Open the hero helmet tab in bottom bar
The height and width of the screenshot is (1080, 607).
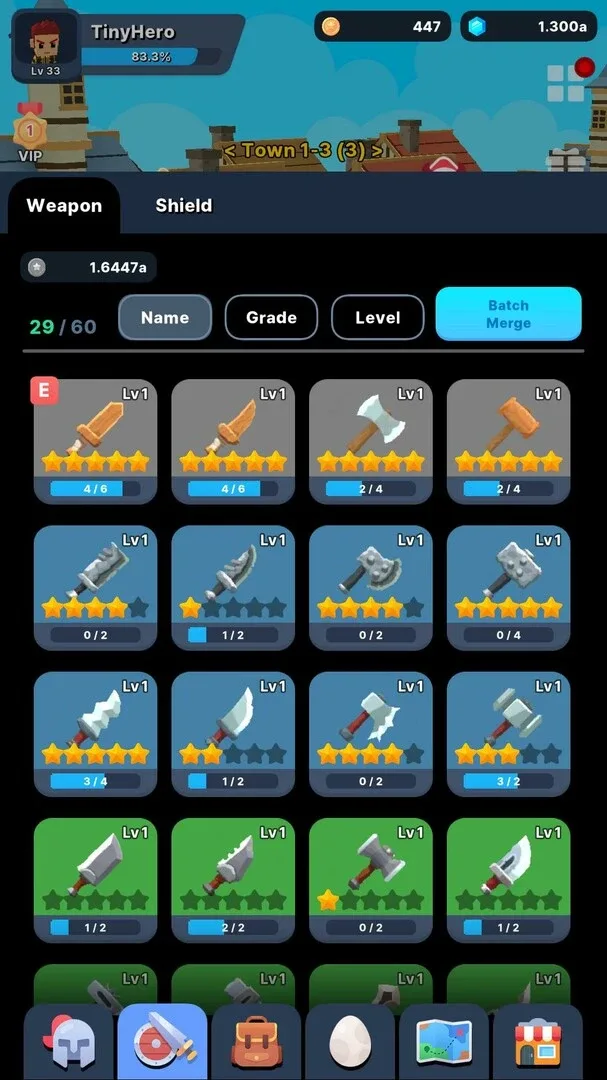point(68,1042)
